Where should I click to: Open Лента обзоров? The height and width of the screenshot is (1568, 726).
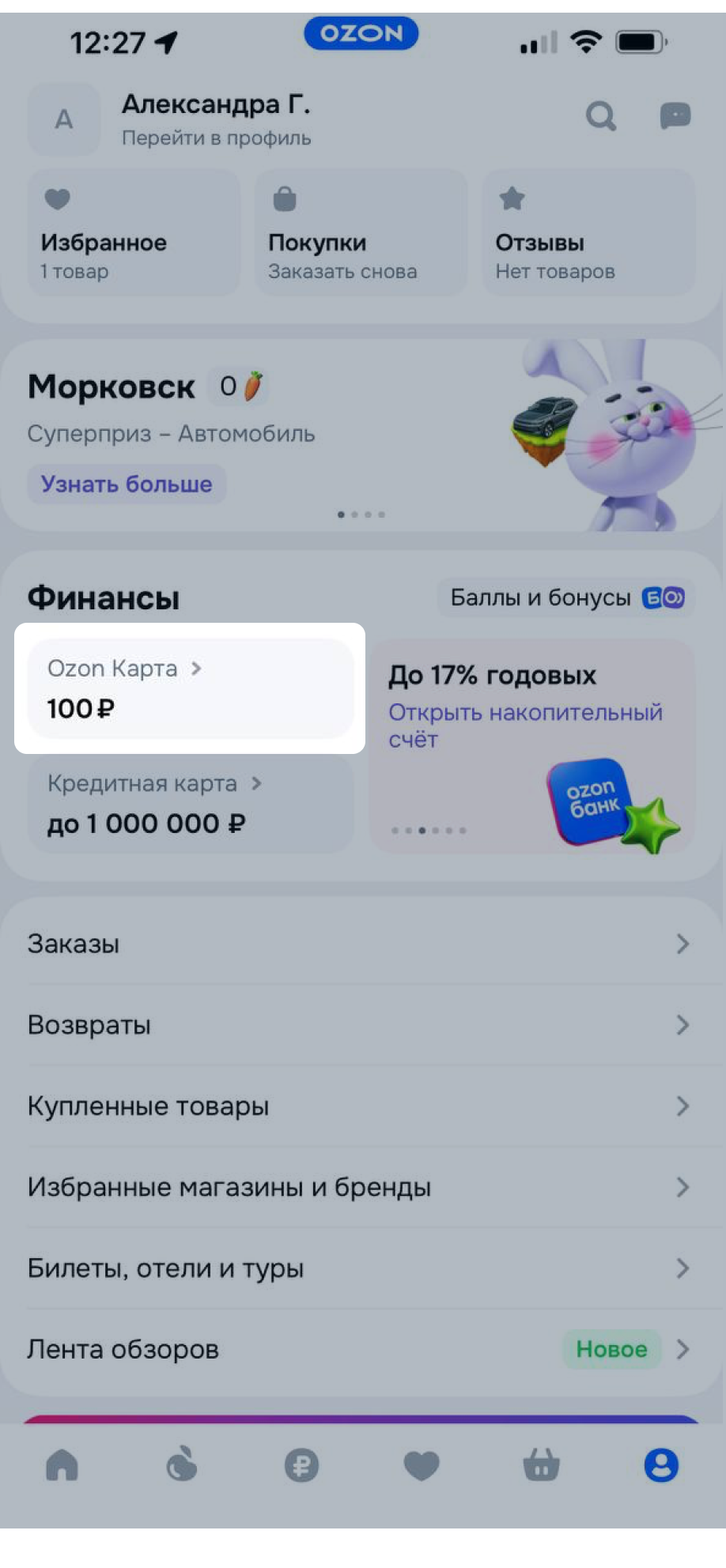(361, 1349)
